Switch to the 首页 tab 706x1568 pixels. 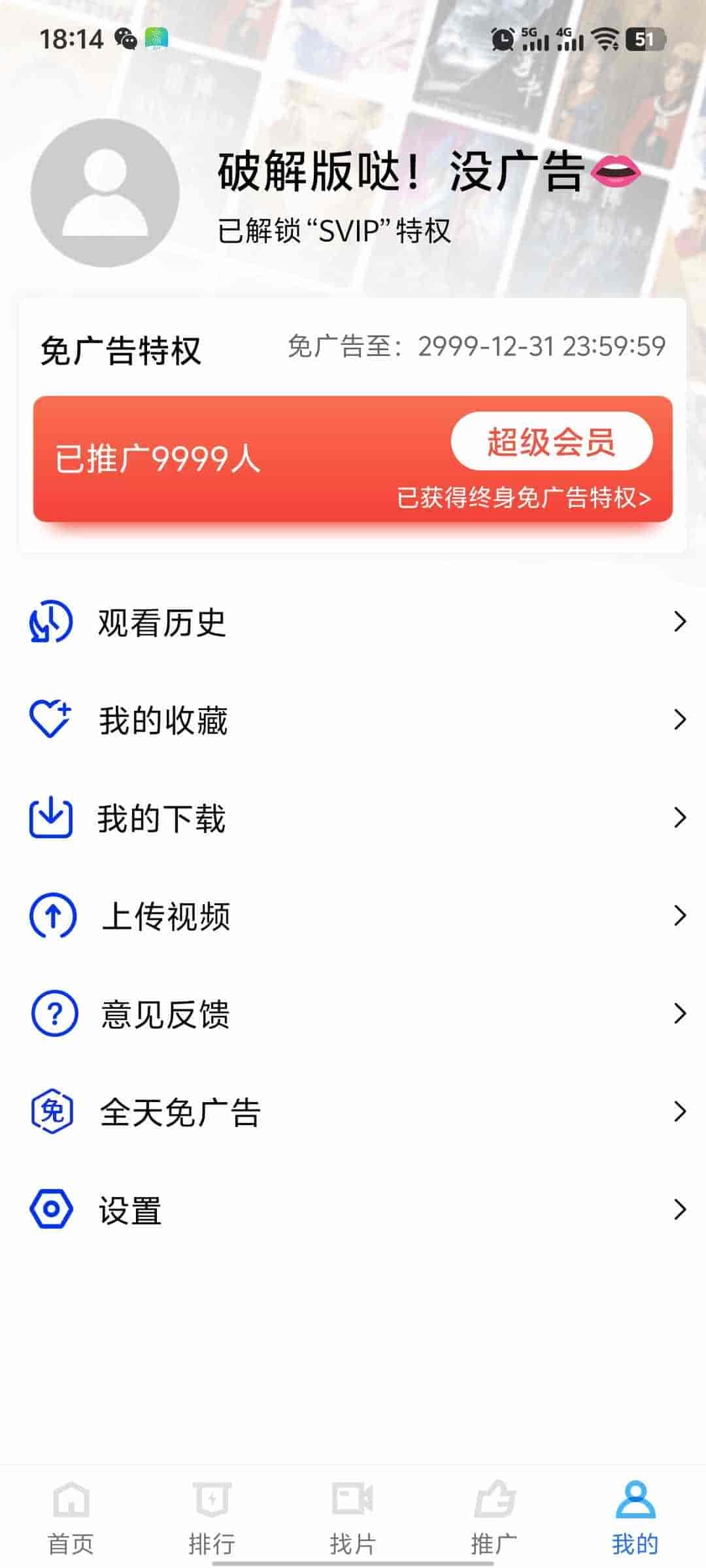[71, 1517]
